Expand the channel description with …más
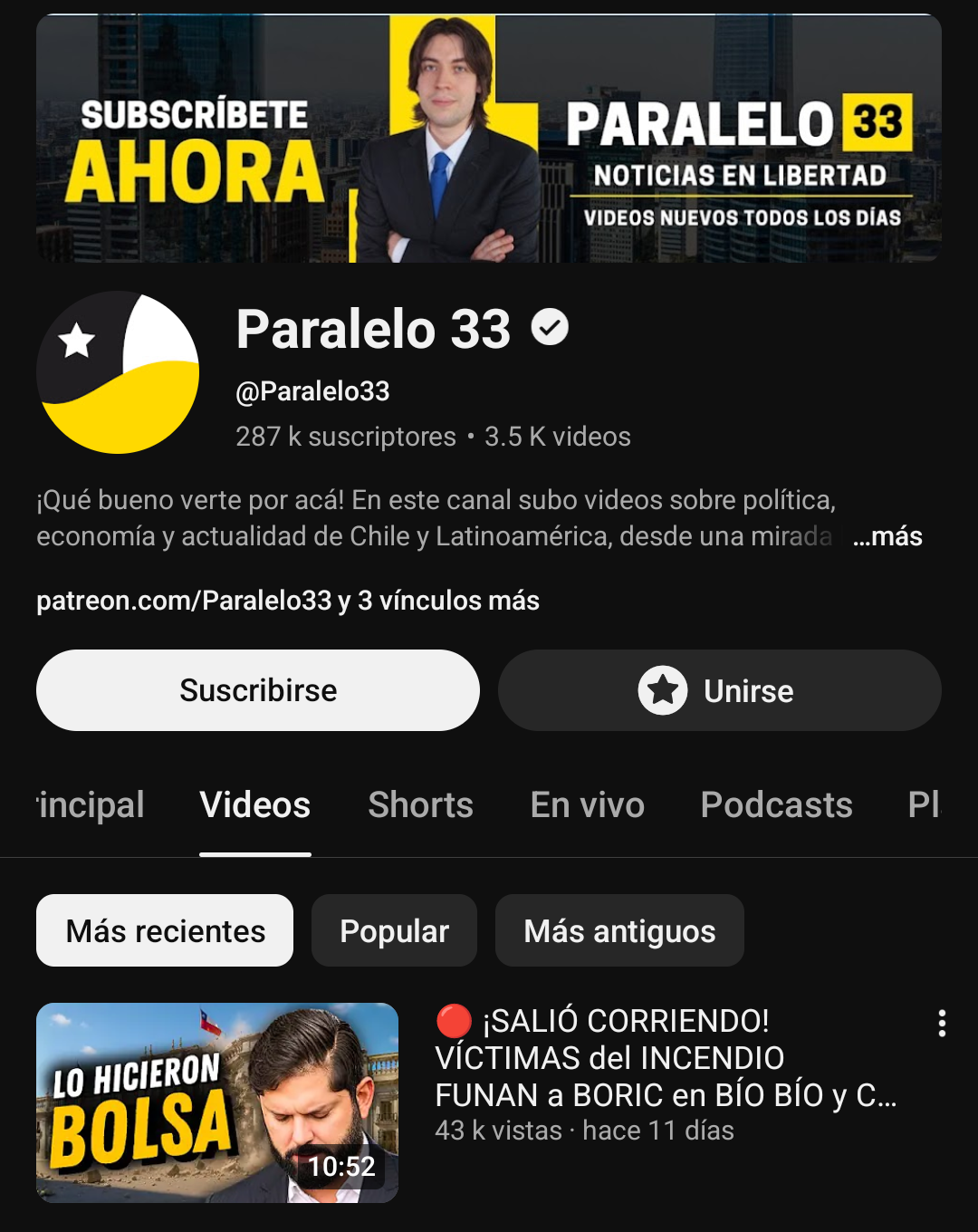 click(x=888, y=536)
